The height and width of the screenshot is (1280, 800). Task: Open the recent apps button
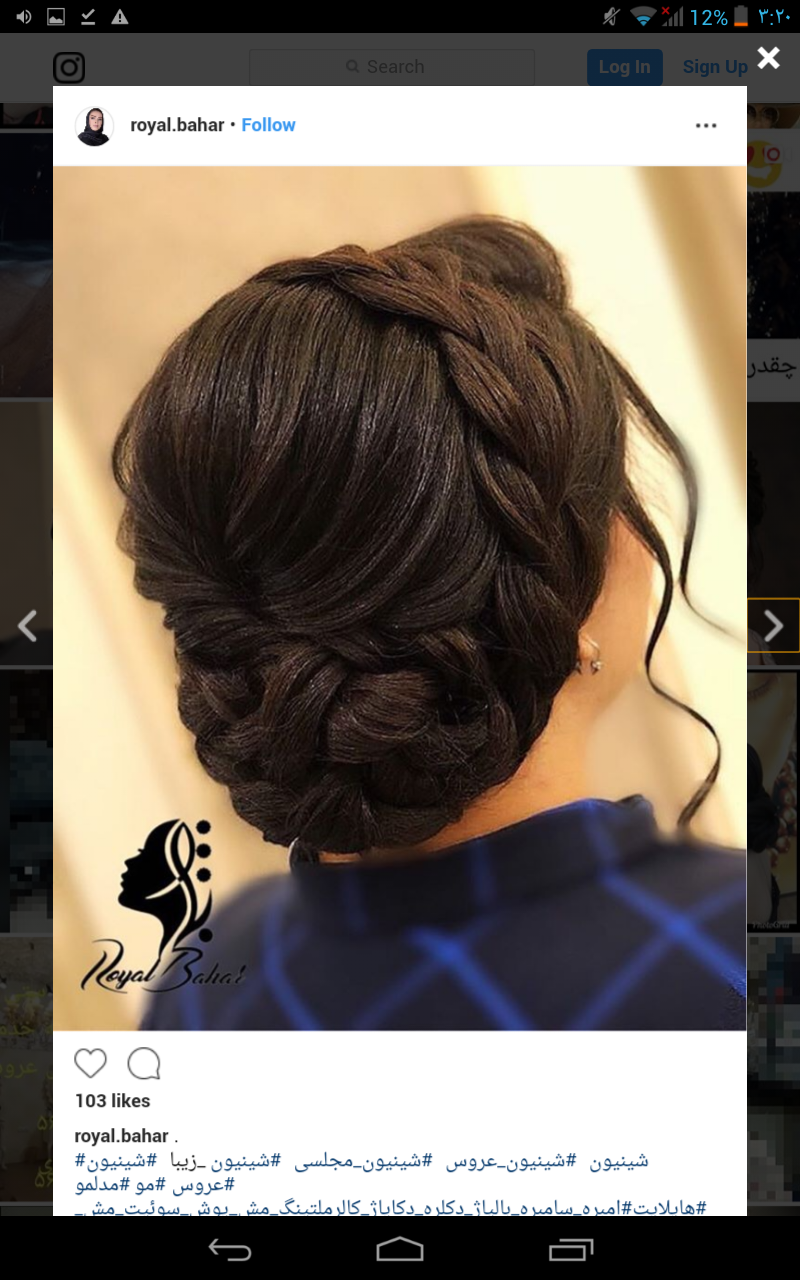pyautogui.click(x=571, y=1248)
